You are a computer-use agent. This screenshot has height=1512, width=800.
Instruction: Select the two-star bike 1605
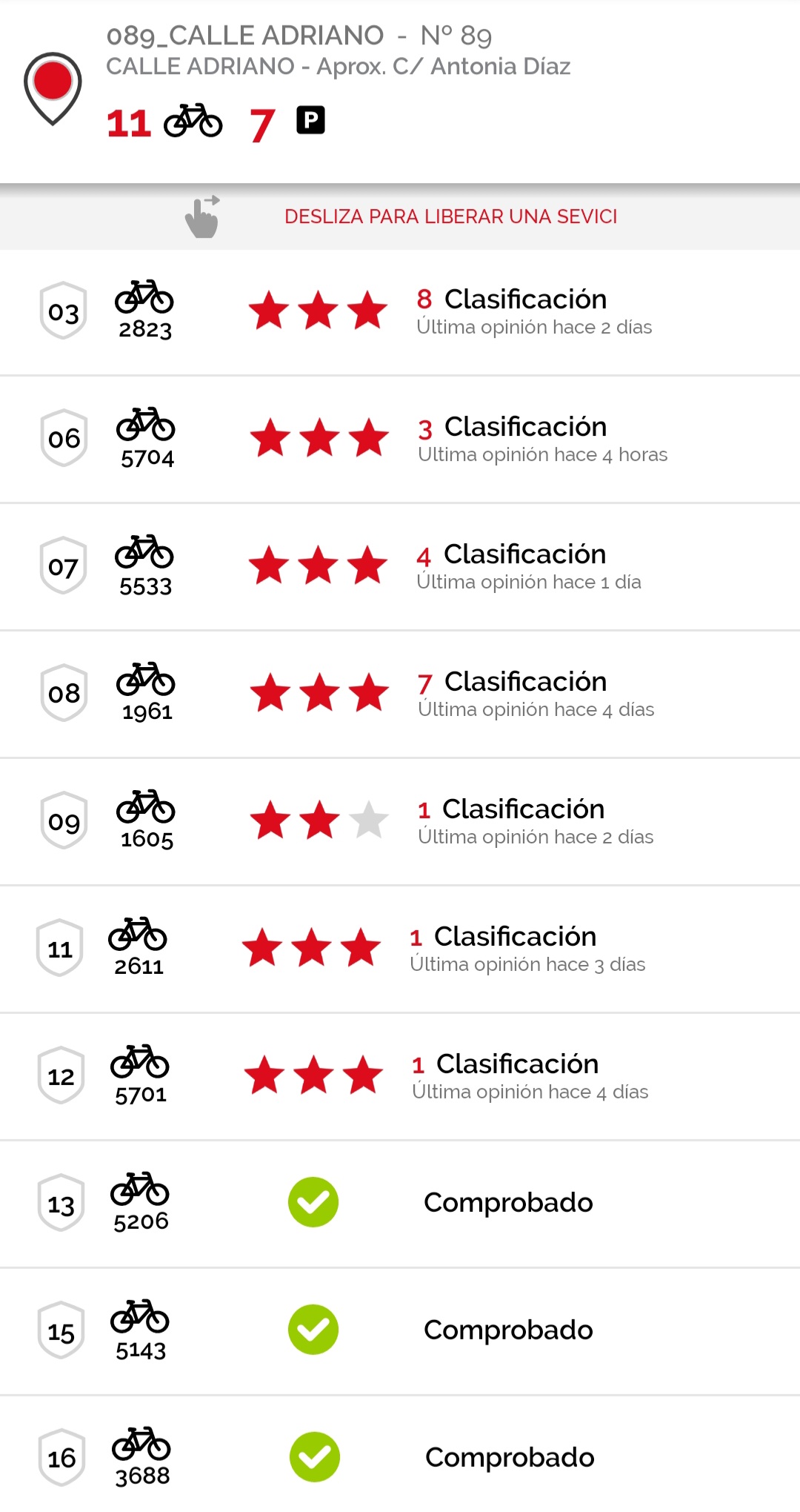click(x=400, y=822)
